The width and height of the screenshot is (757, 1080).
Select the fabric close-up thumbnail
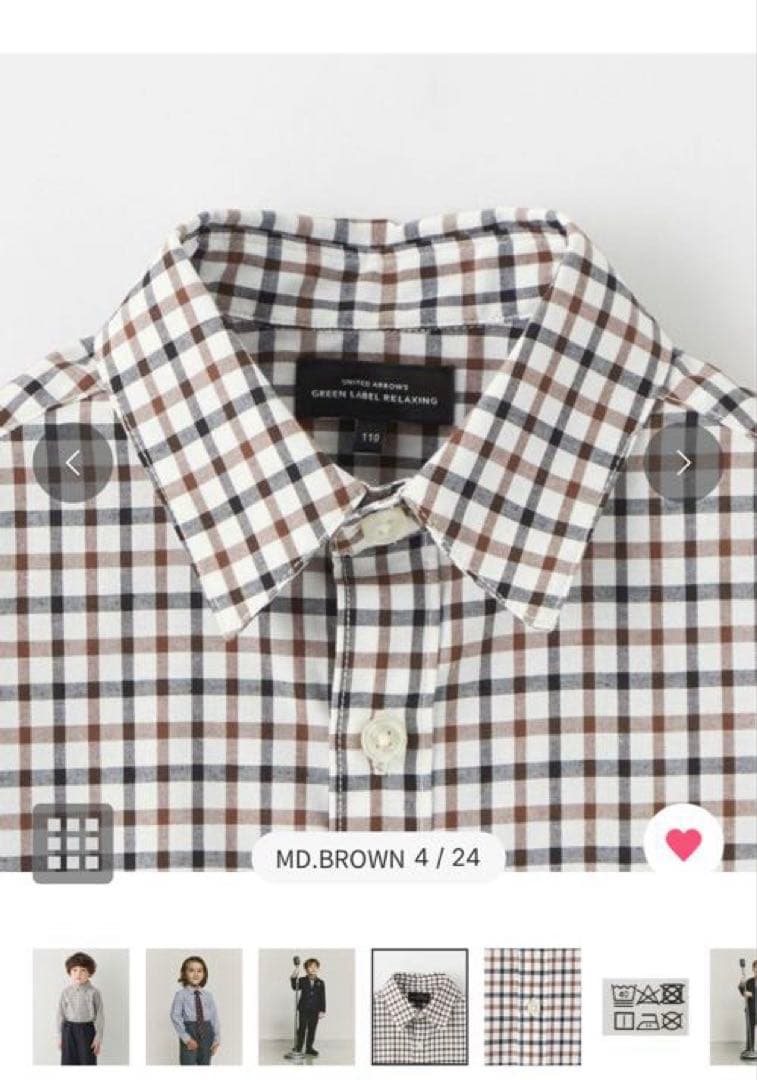(532, 1006)
